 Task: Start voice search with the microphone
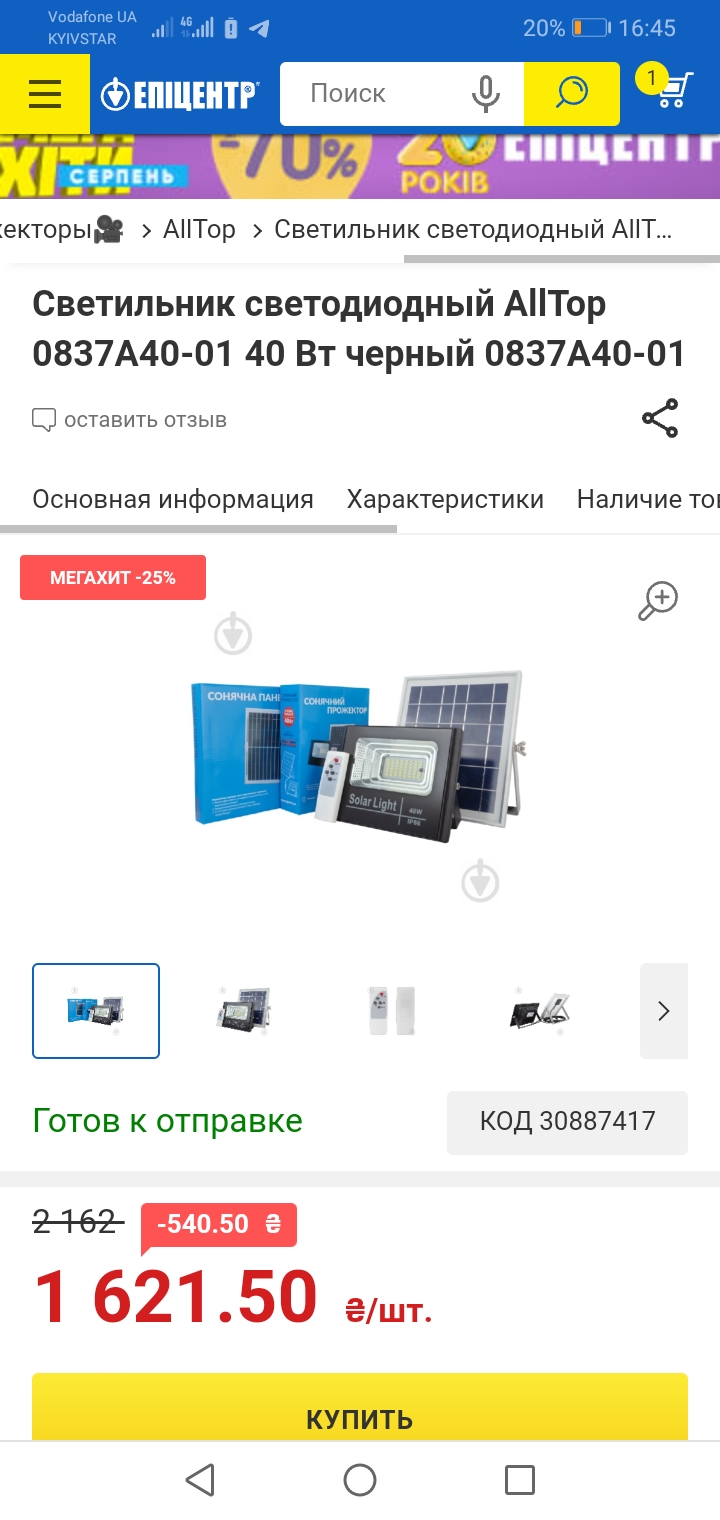point(486,94)
